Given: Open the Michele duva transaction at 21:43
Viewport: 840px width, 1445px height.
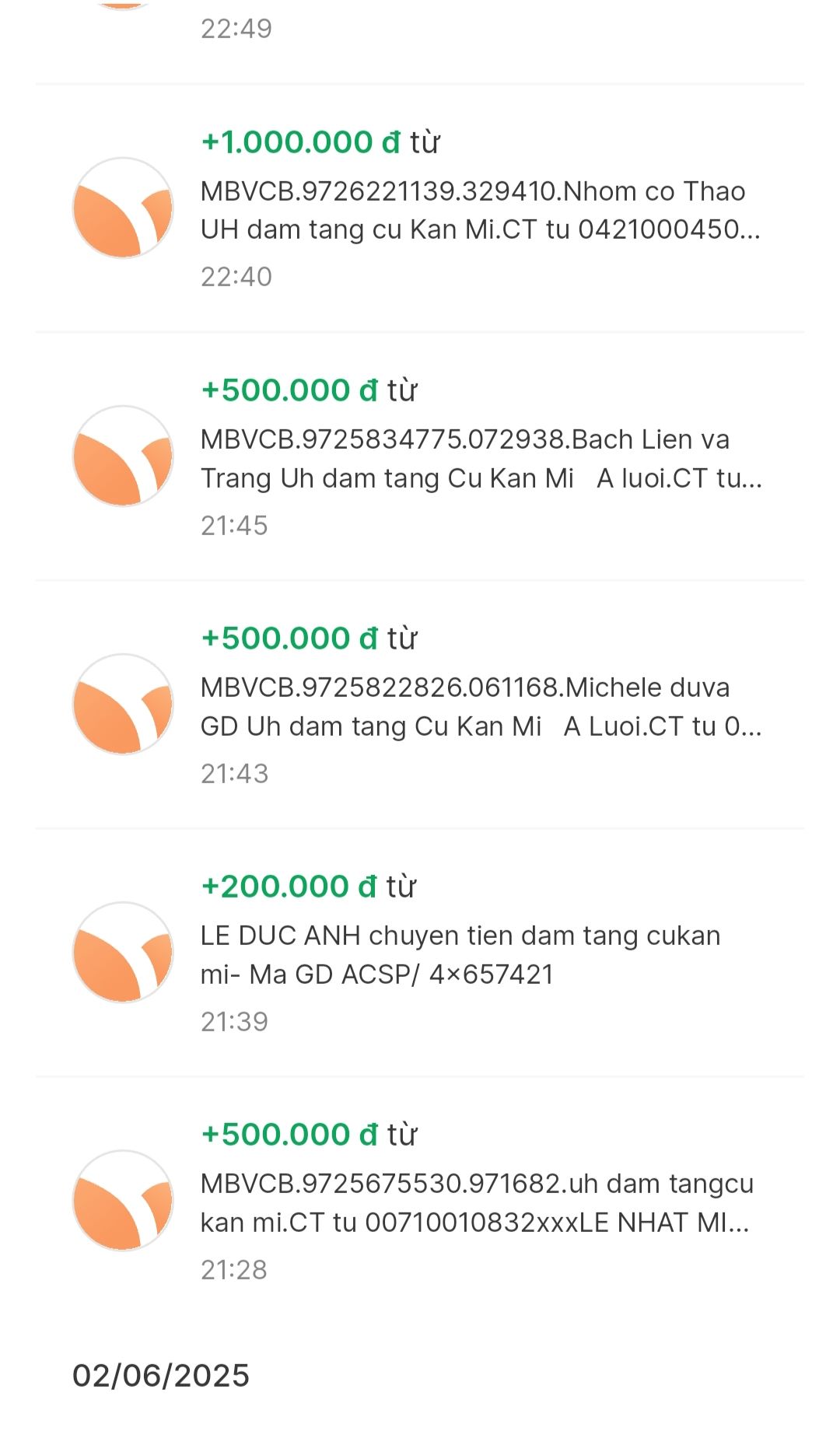Looking at the screenshot, I should coord(479,706).
